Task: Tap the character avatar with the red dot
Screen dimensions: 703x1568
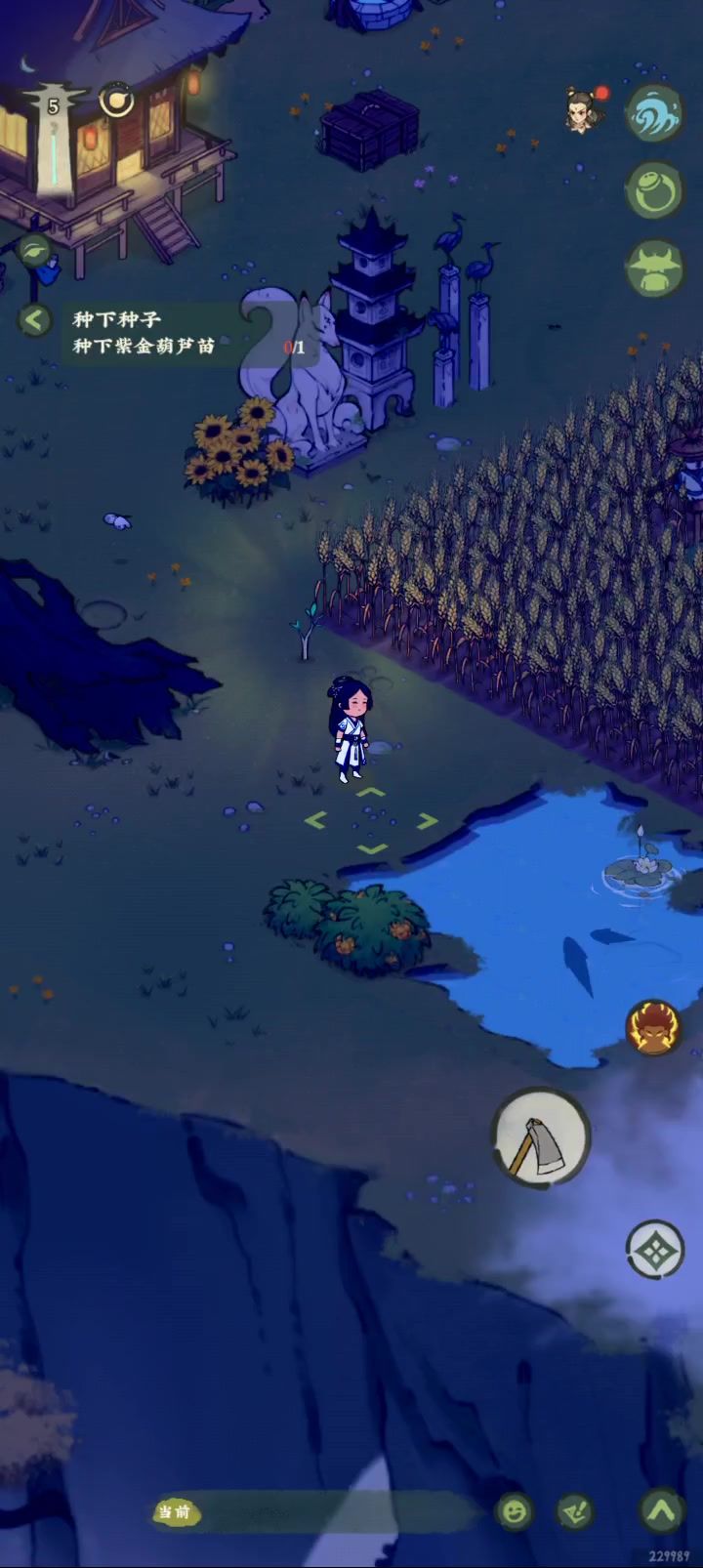Action: point(584,110)
